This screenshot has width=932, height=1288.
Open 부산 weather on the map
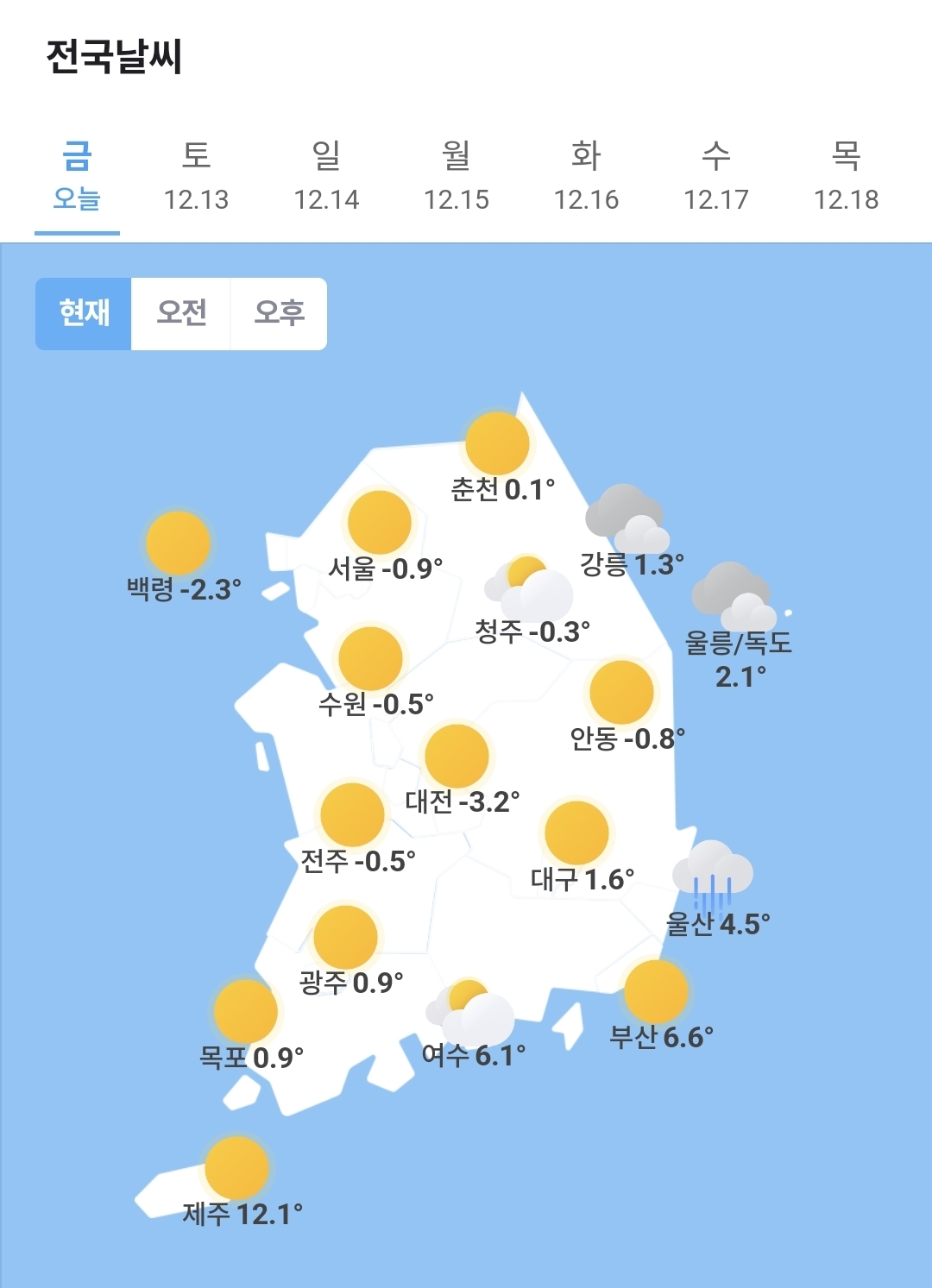(x=660, y=1006)
